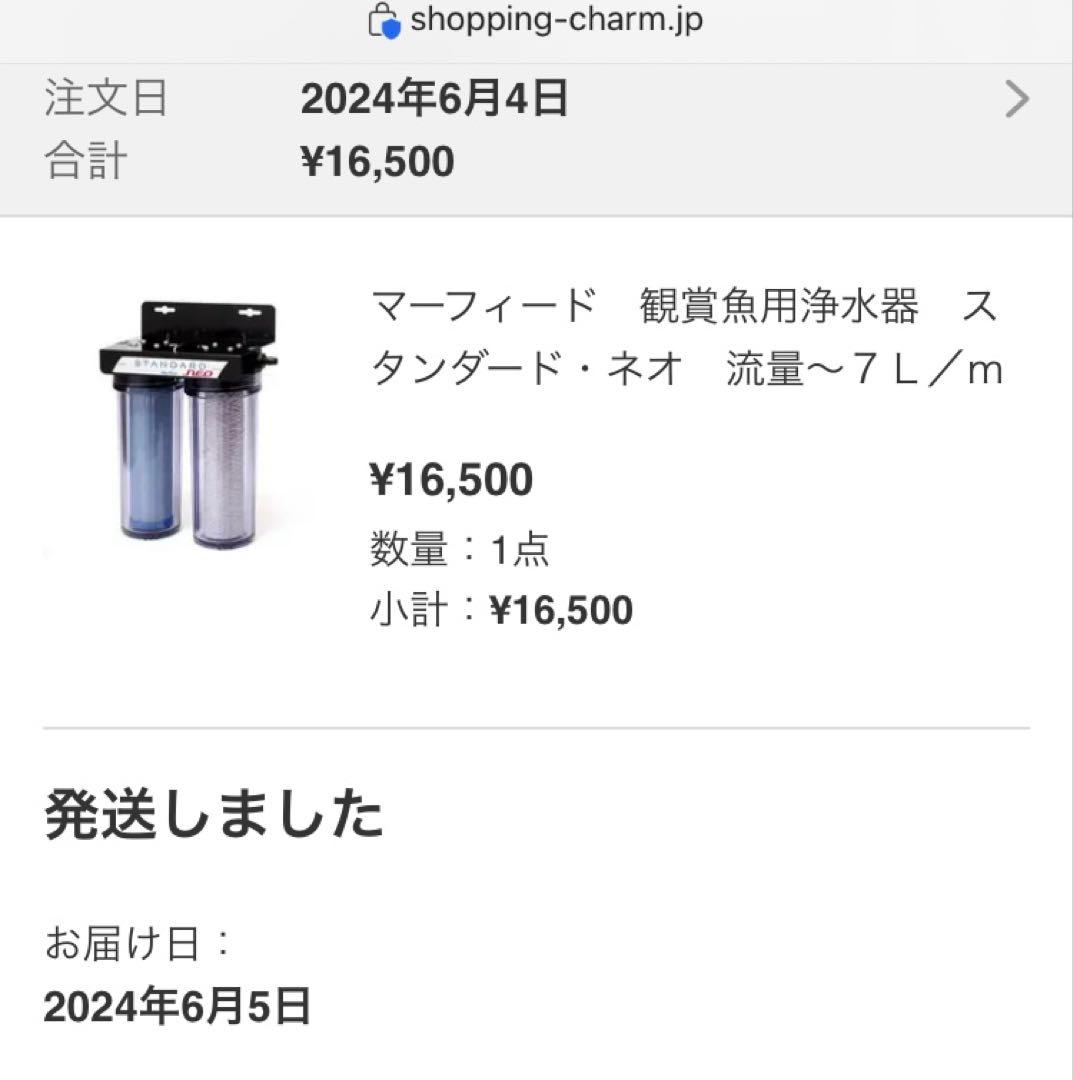Select the ¥16,500 item price text

(x=448, y=479)
